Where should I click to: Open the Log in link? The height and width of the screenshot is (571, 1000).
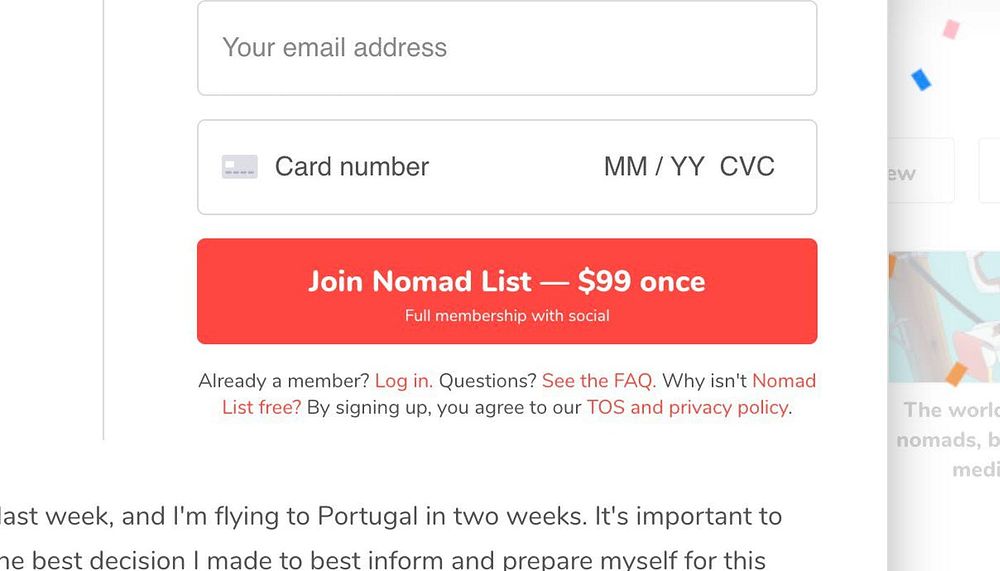(x=403, y=381)
